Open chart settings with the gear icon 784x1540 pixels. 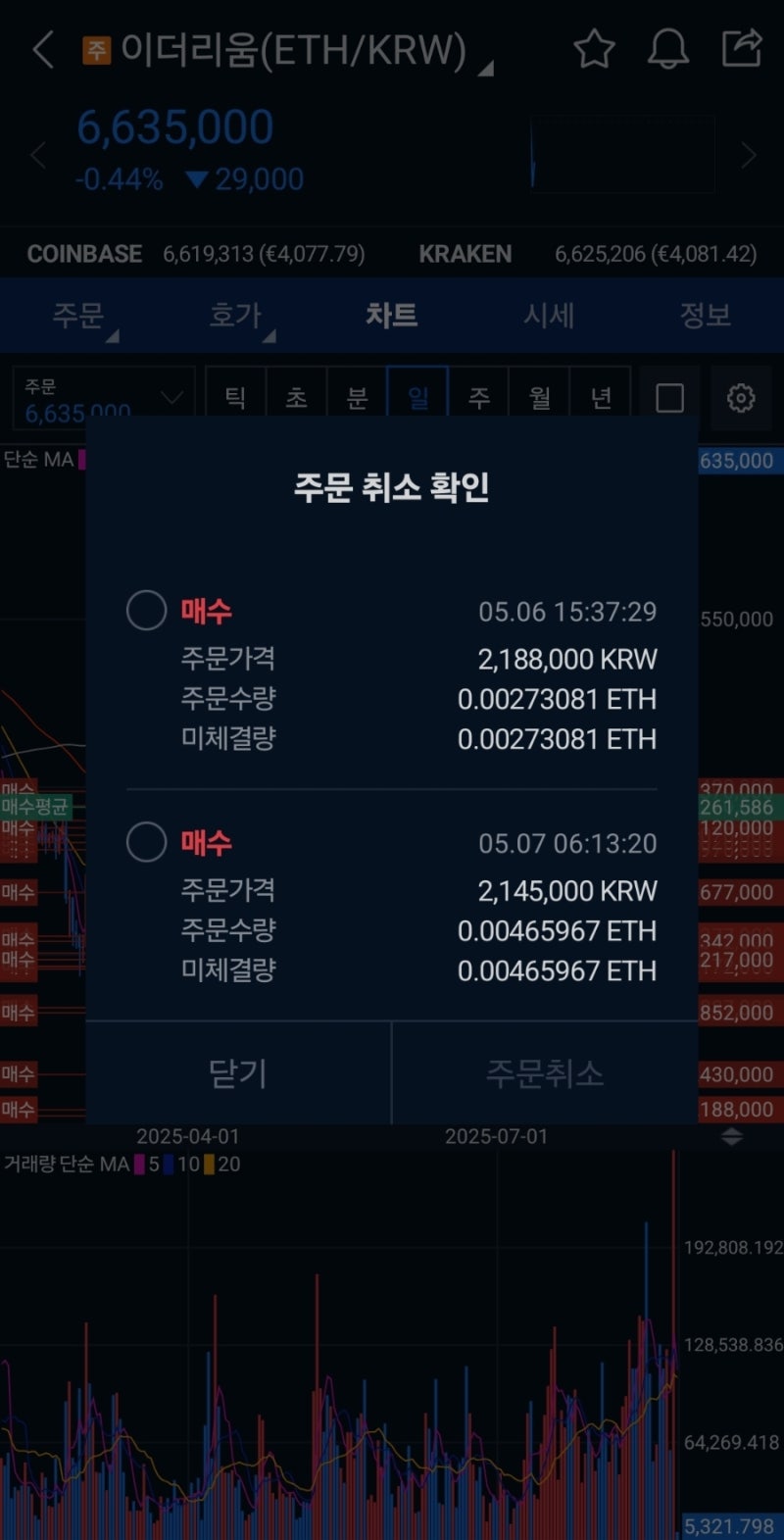(743, 397)
